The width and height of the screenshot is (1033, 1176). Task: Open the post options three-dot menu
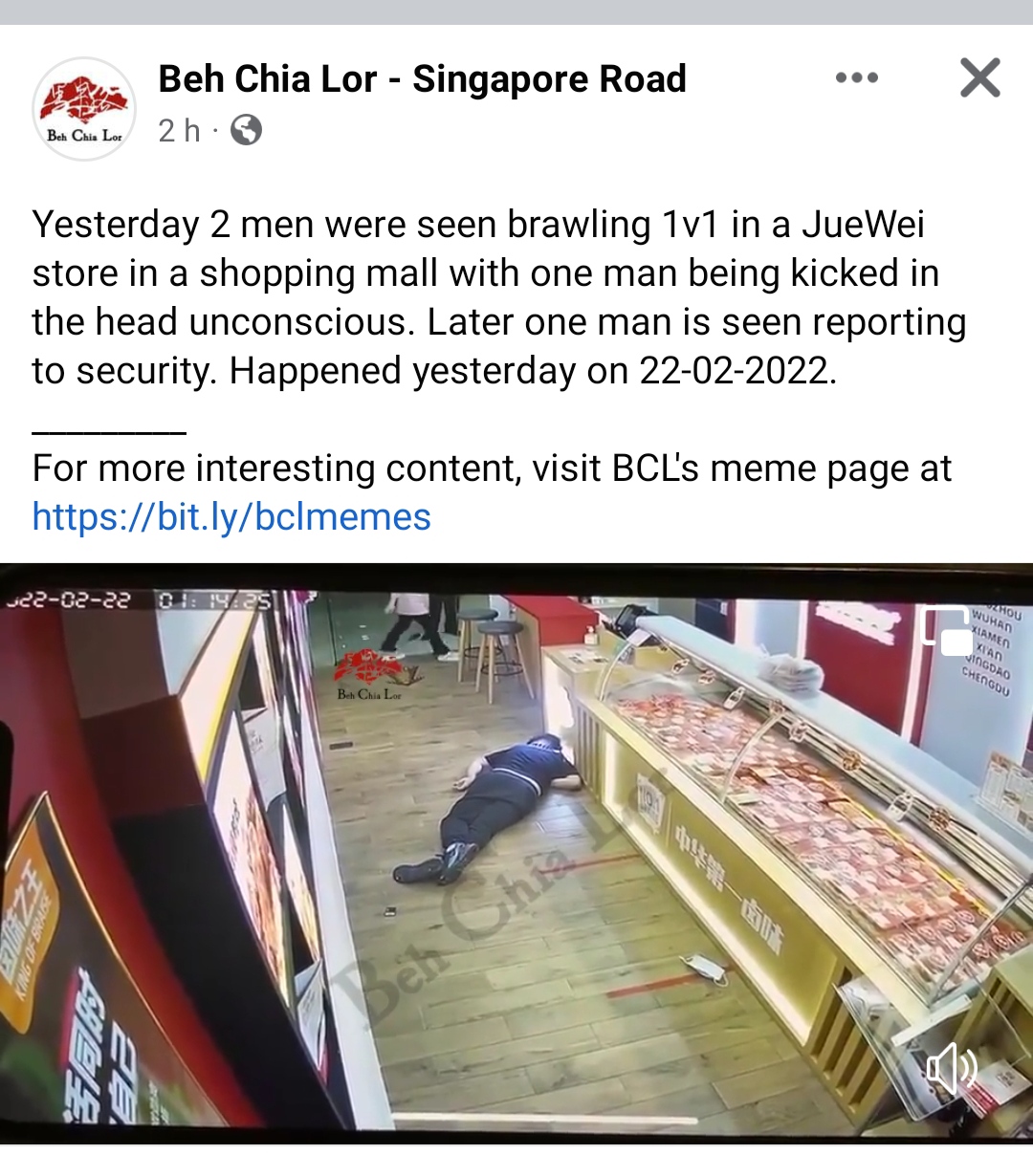click(x=856, y=78)
